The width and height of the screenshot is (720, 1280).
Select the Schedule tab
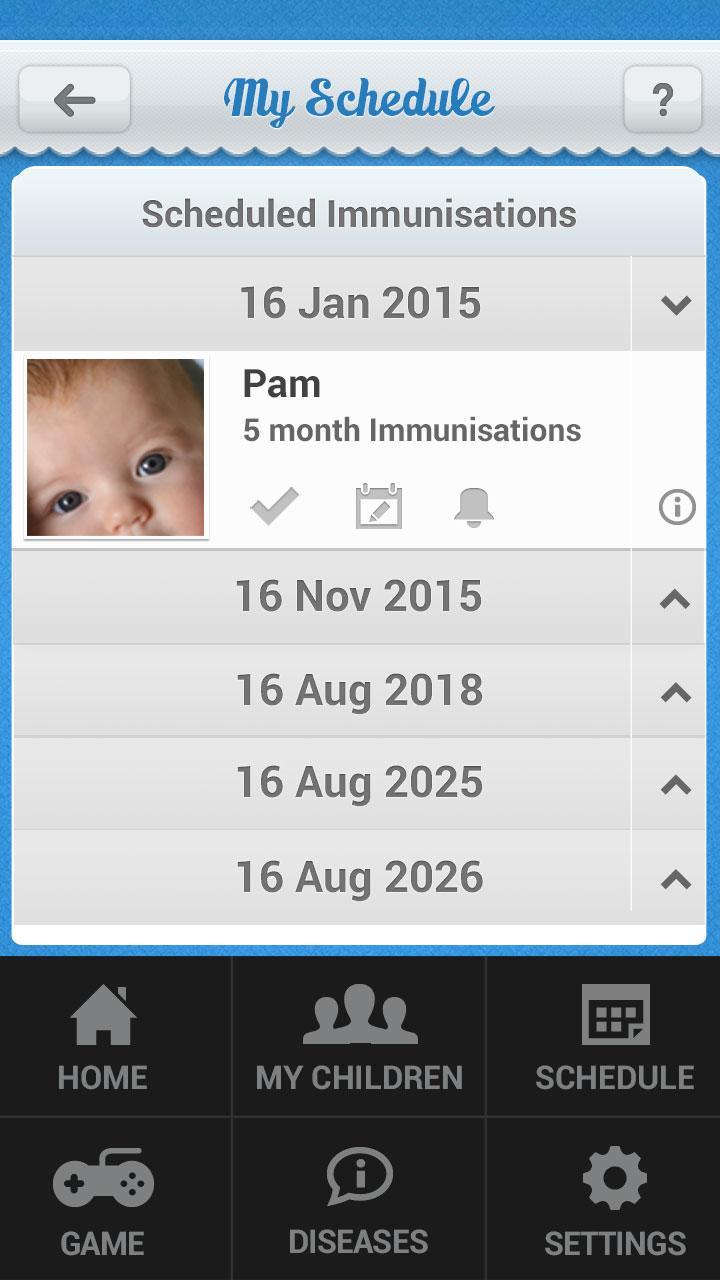[615, 1038]
